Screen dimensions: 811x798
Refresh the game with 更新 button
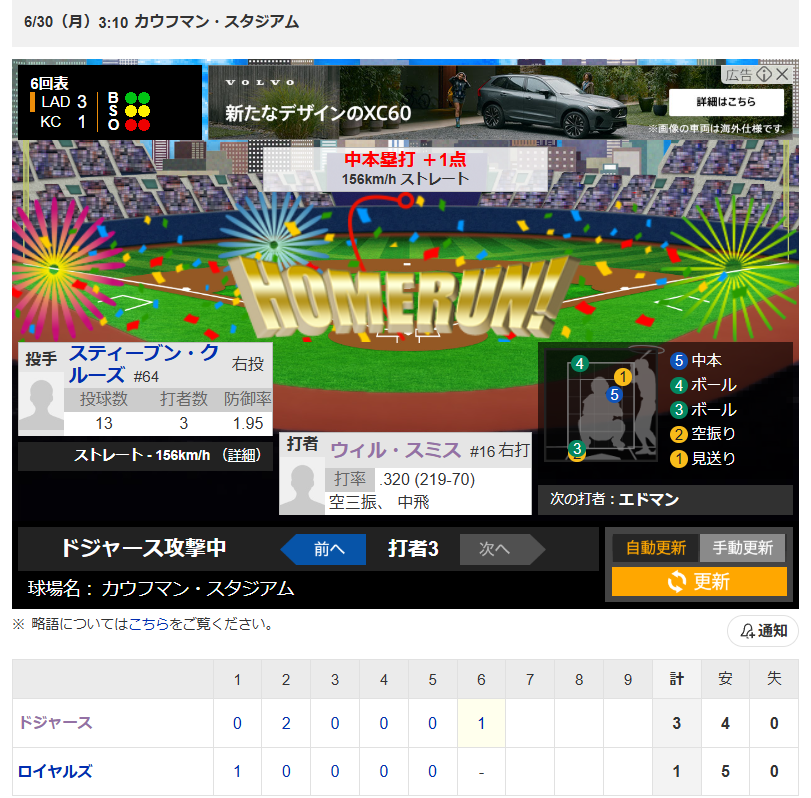(698, 581)
